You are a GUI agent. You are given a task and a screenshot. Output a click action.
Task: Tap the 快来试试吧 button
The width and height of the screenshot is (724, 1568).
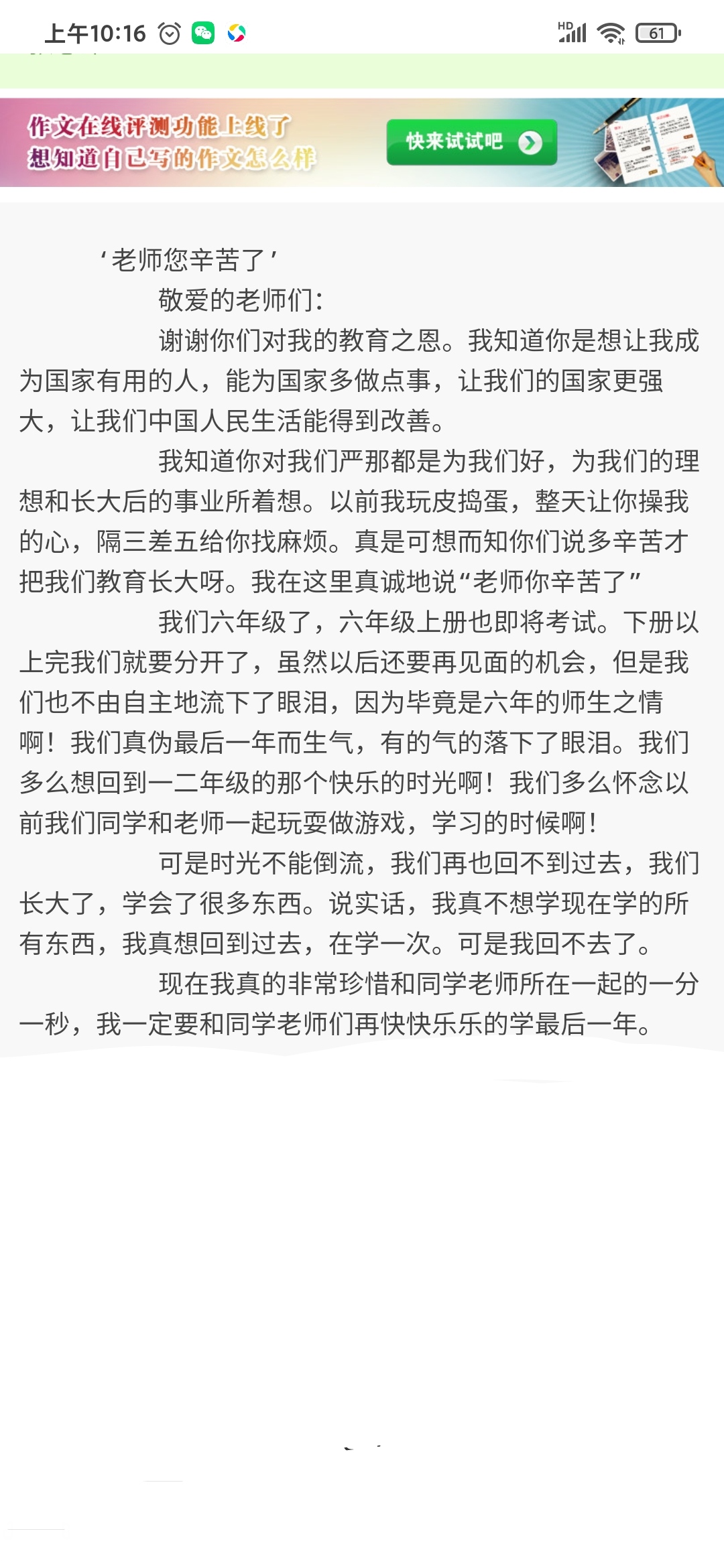pyautogui.click(x=472, y=142)
